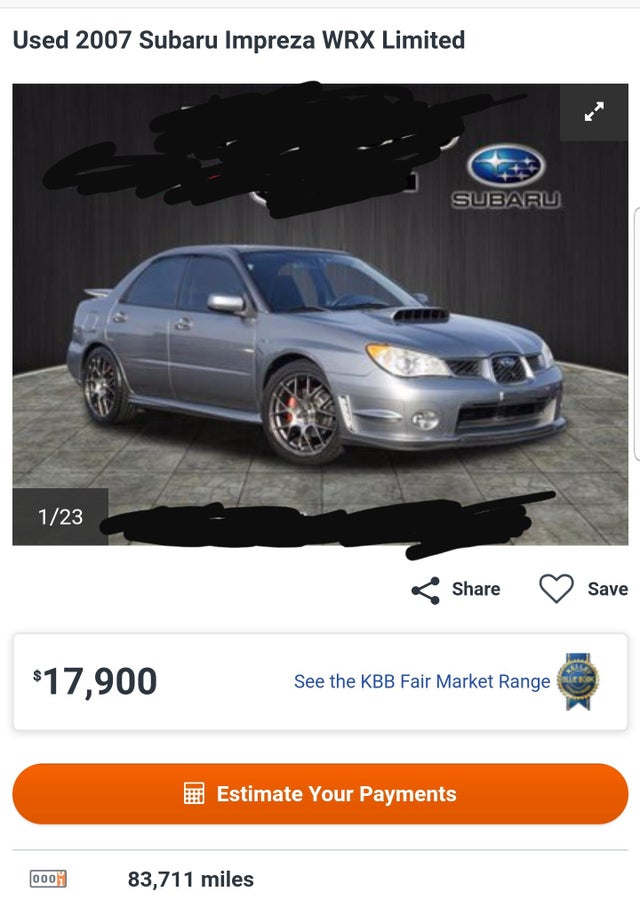
Task: Open the Subaru photo gallery
Action: point(319,330)
